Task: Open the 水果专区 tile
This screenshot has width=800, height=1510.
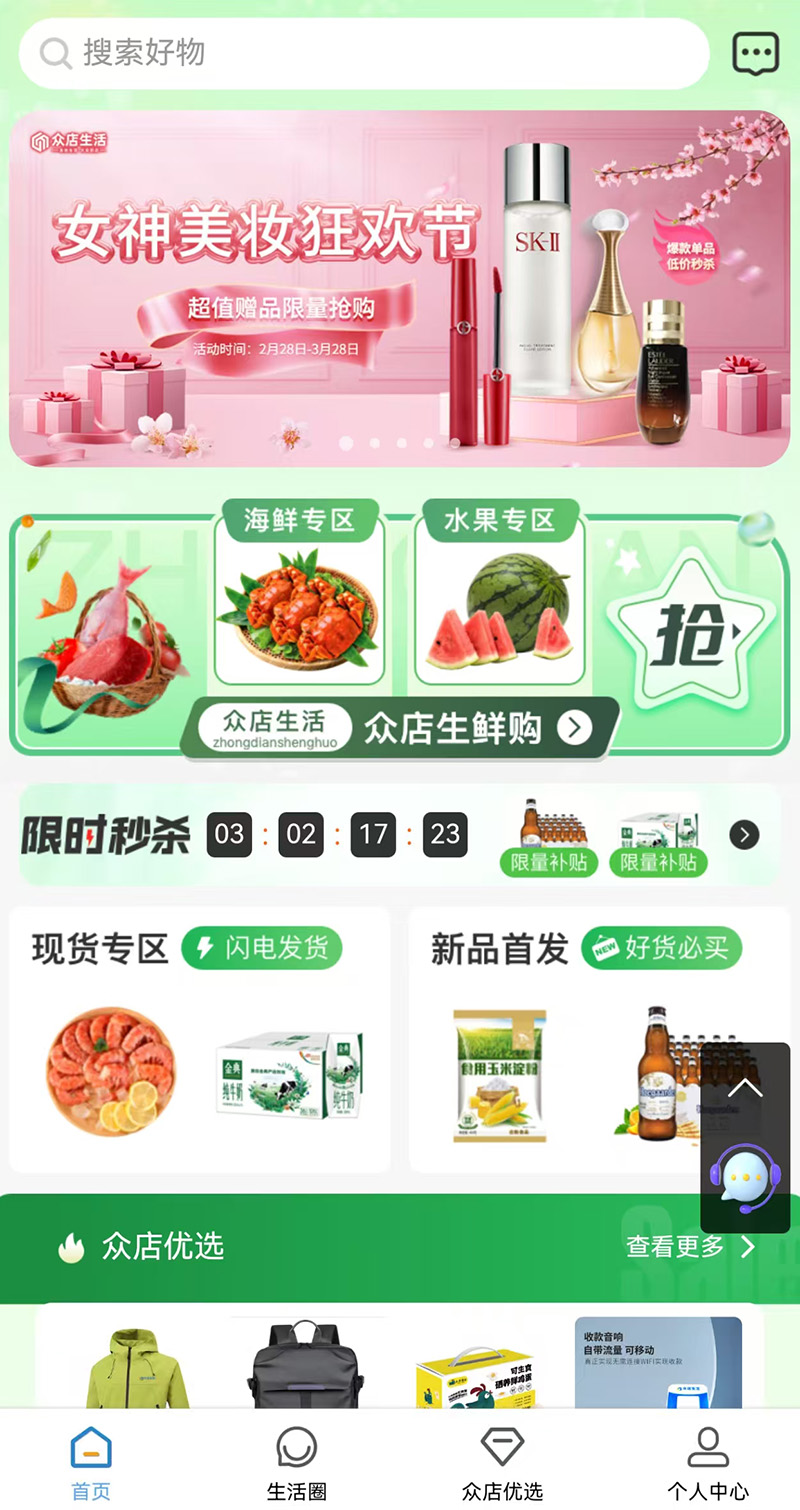Action: click(500, 592)
